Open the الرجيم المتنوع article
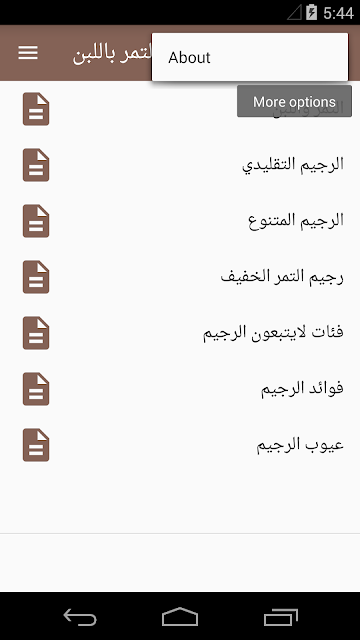 pos(180,221)
